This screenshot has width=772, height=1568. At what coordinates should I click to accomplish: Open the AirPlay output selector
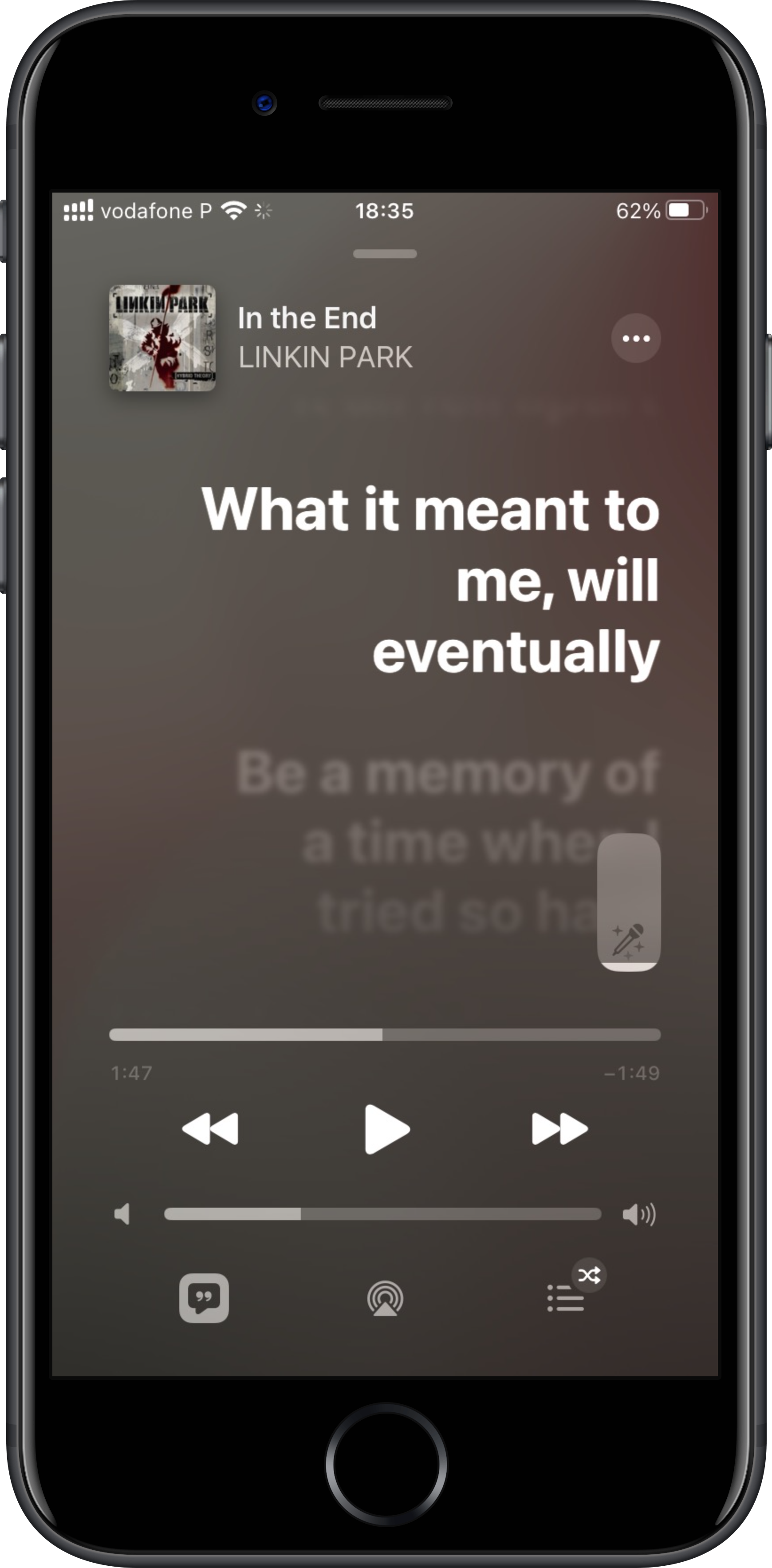pos(385,1298)
